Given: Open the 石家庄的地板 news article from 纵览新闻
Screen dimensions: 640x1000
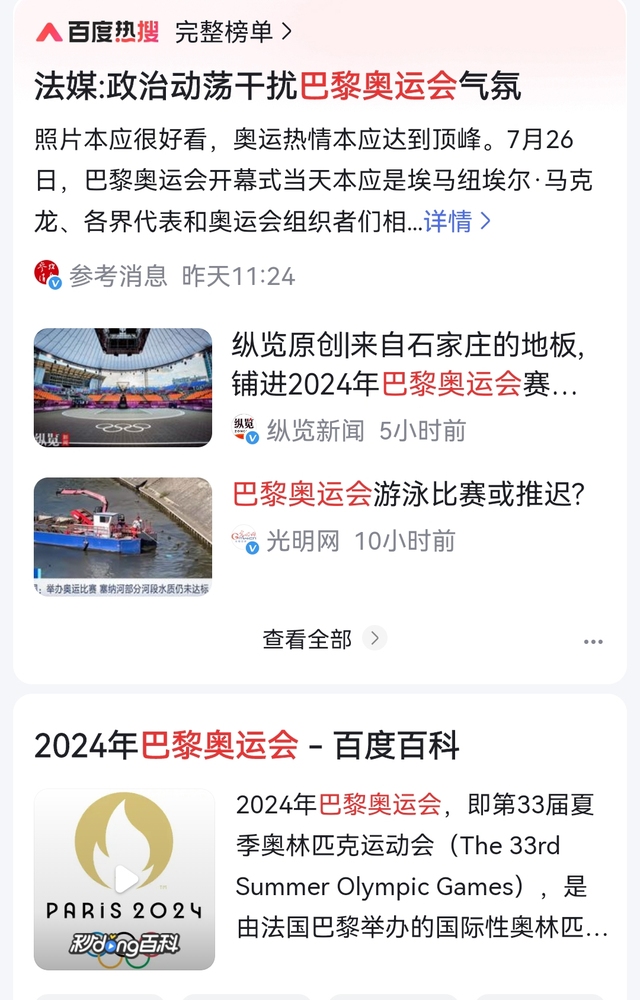Looking at the screenshot, I should (x=404, y=365).
